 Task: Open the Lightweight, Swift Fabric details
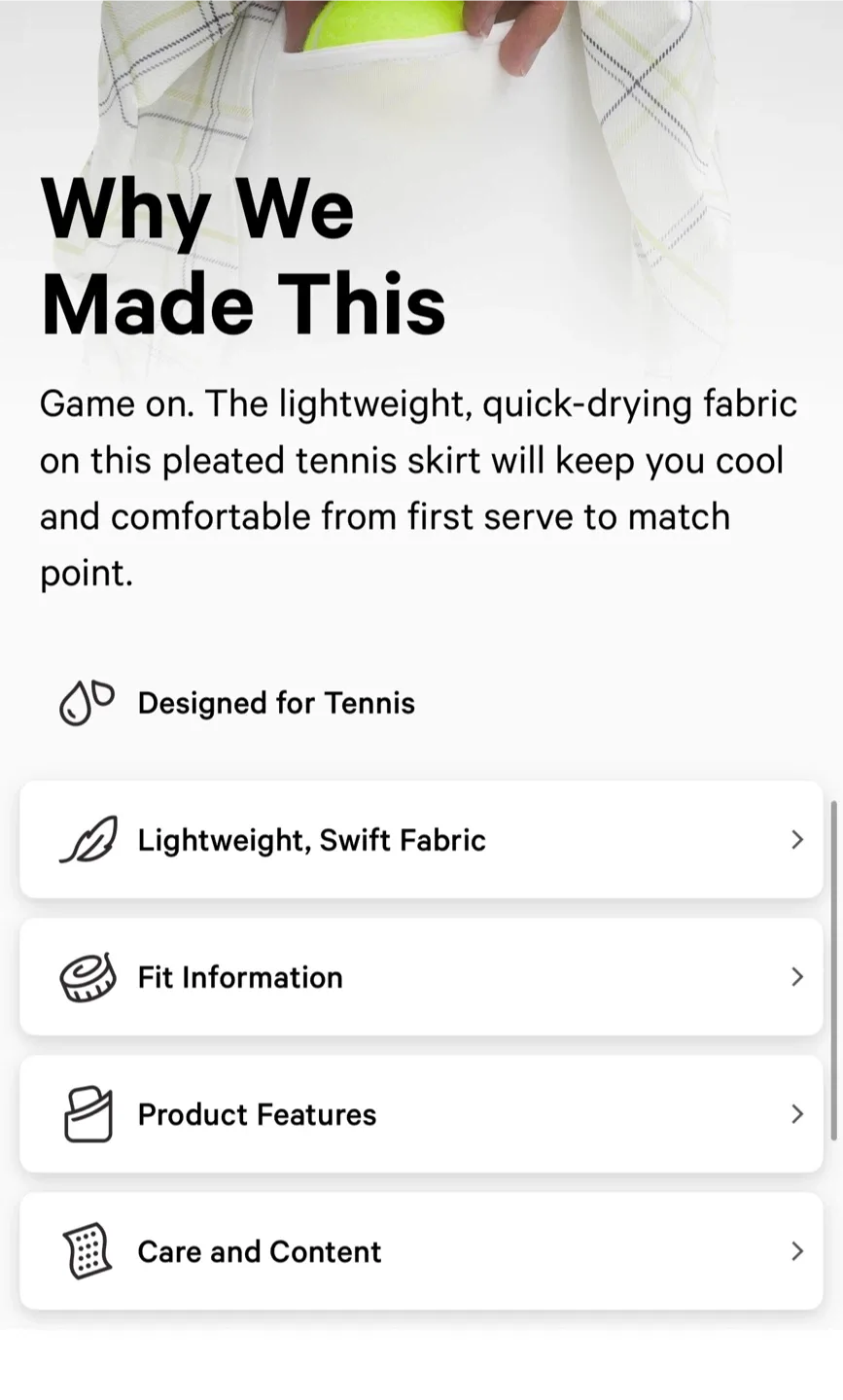(x=421, y=839)
